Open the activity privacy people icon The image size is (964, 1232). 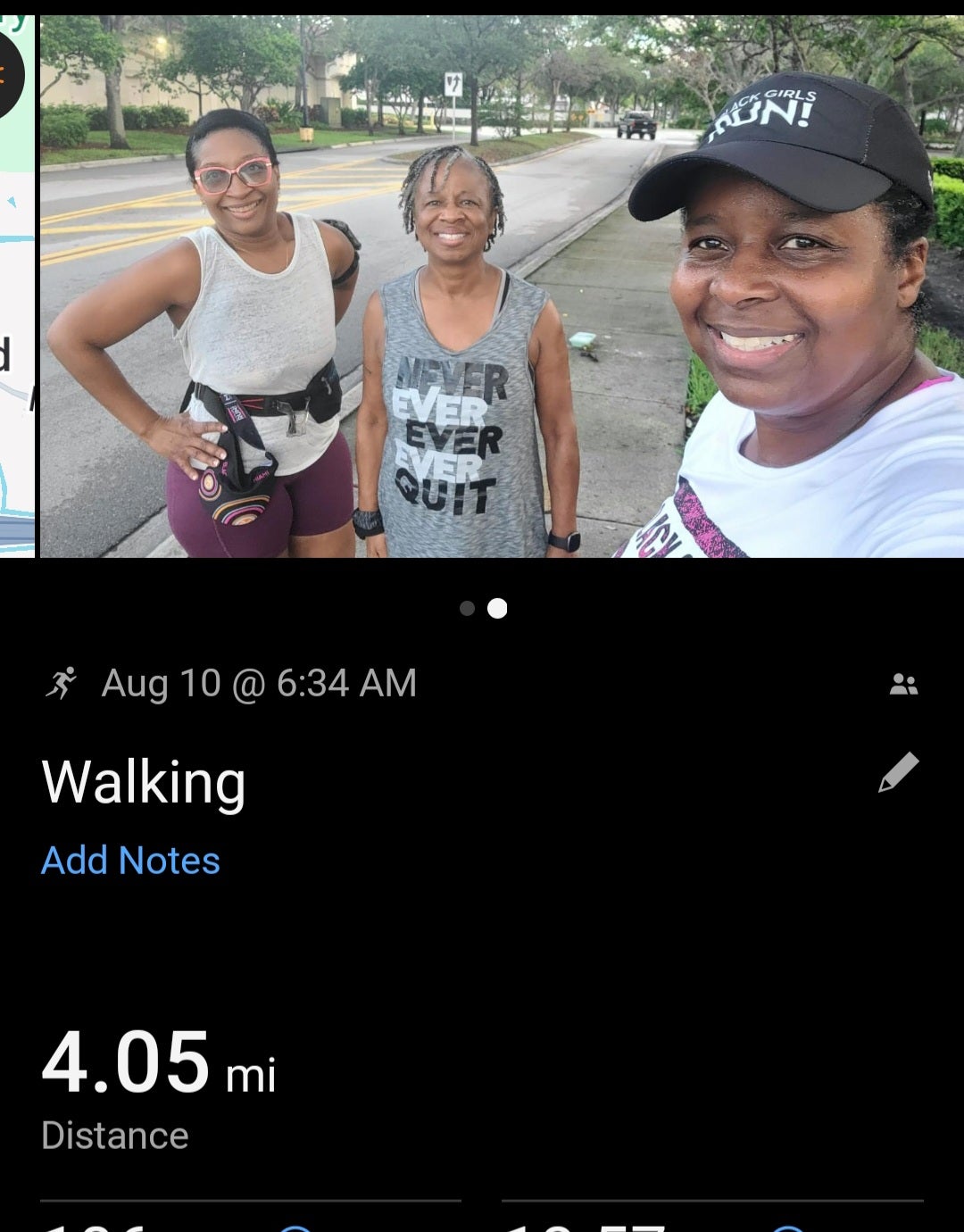coord(903,685)
